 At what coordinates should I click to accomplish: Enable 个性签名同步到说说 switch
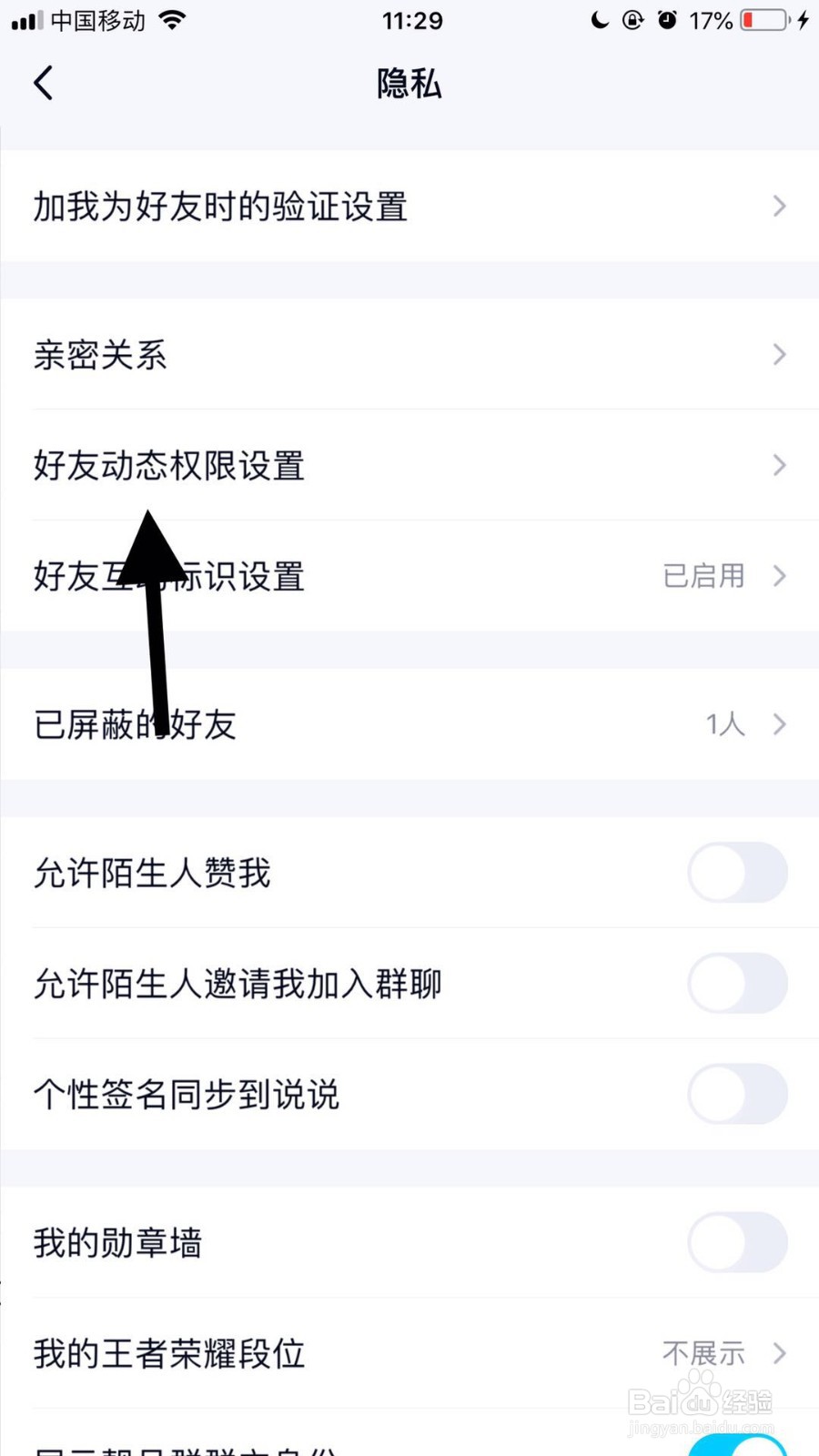click(x=737, y=1095)
